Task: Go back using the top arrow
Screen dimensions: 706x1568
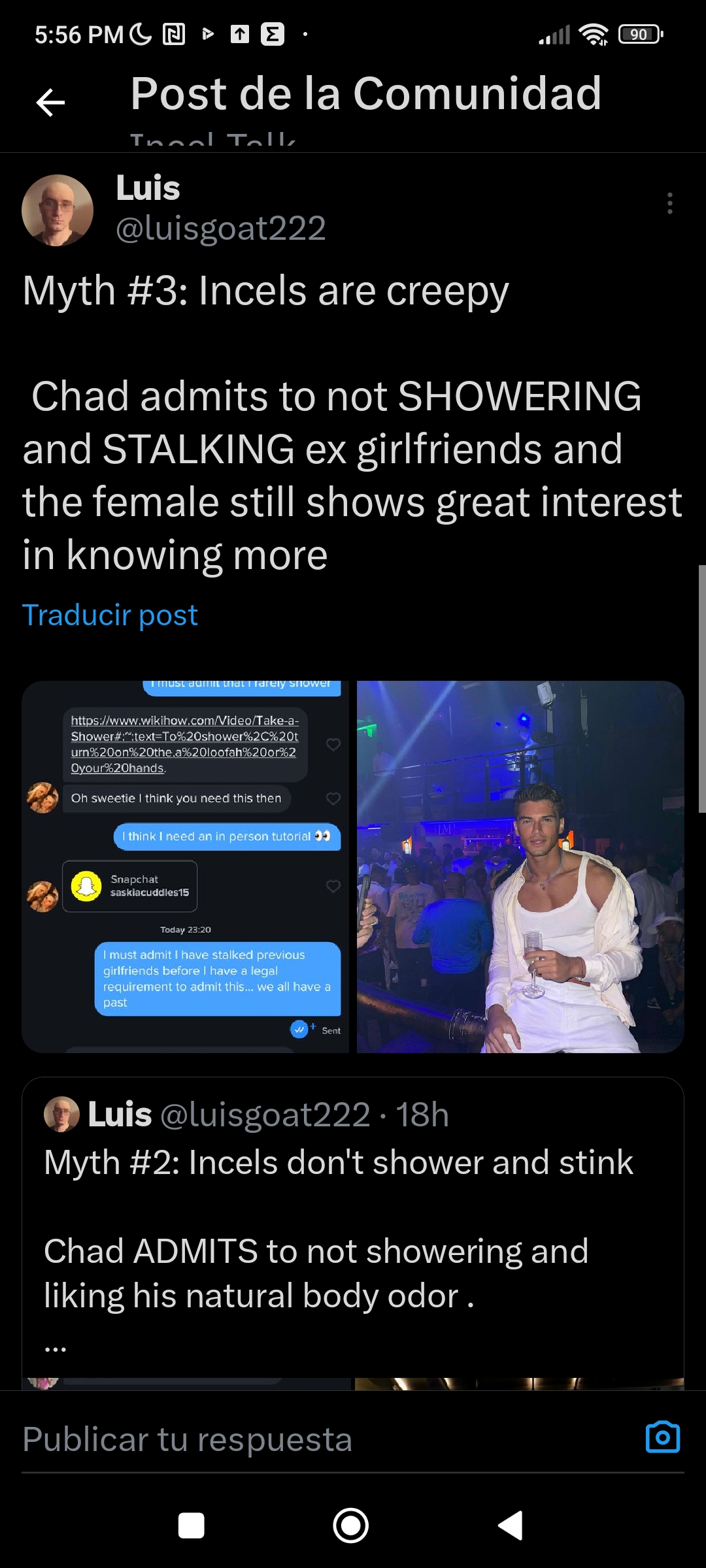Action: [50, 103]
